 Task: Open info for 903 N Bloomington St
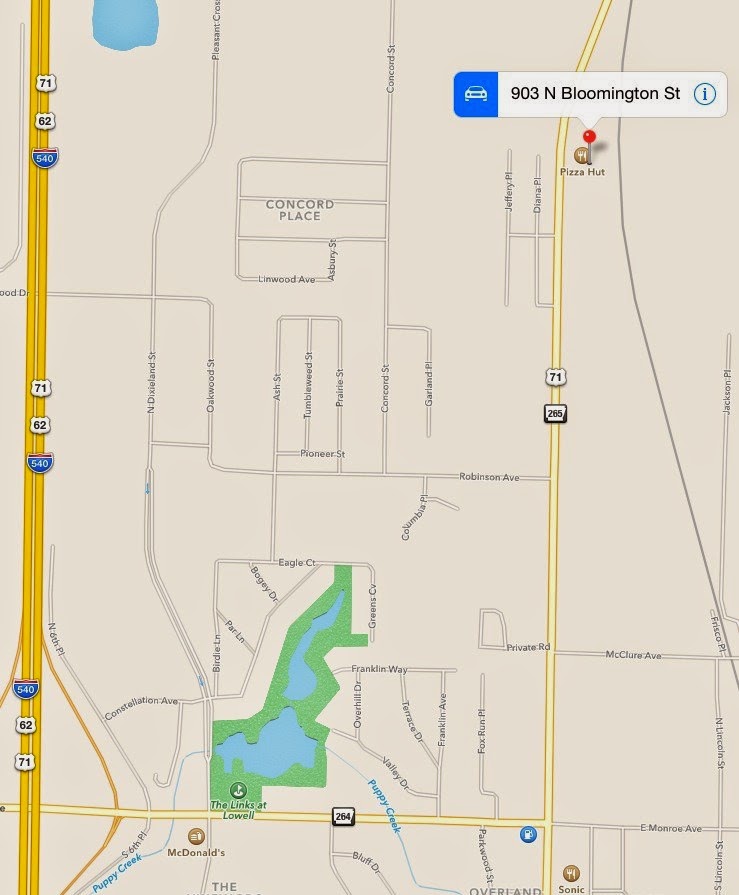(705, 94)
